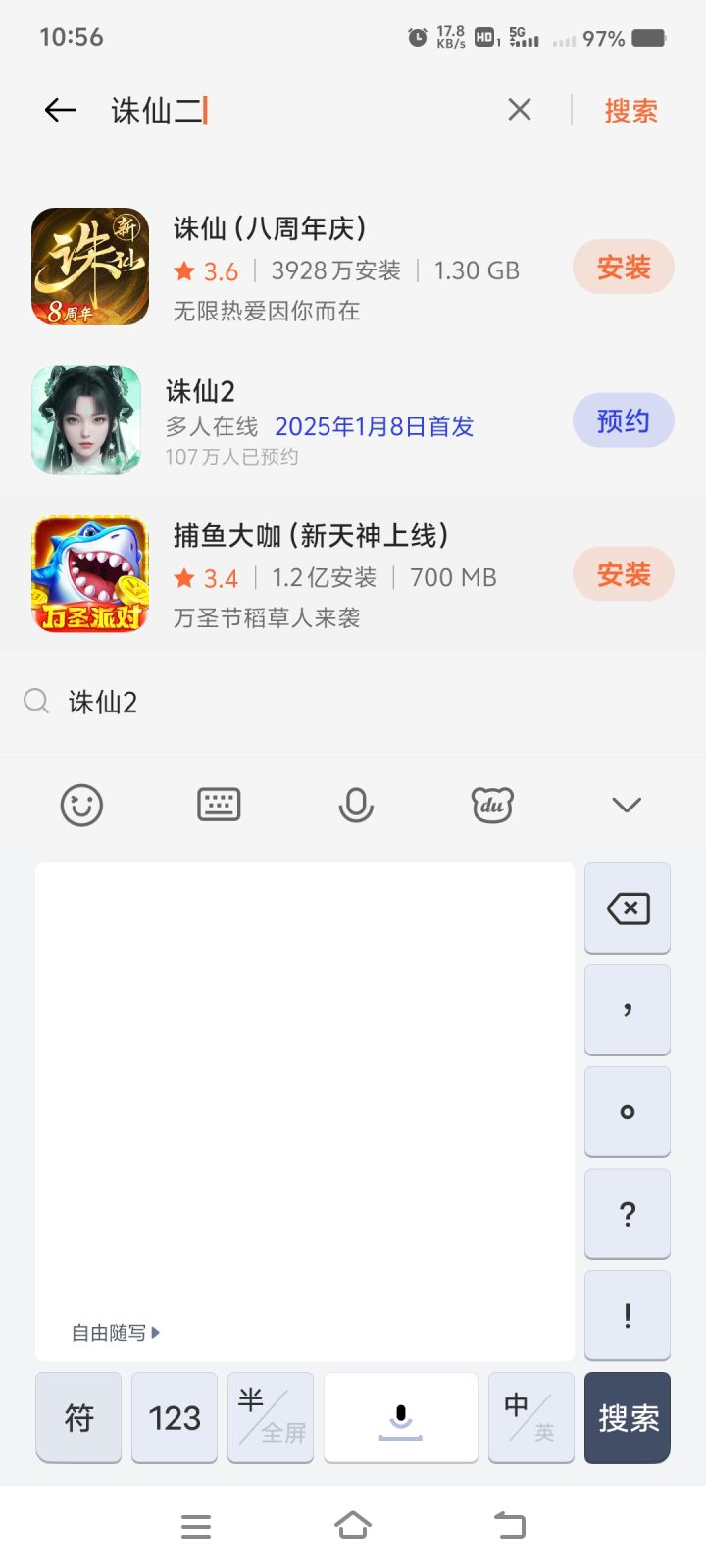Switch to the standard keyboard layout icon
The width and height of the screenshot is (706, 1568).
(x=219, y=804)
